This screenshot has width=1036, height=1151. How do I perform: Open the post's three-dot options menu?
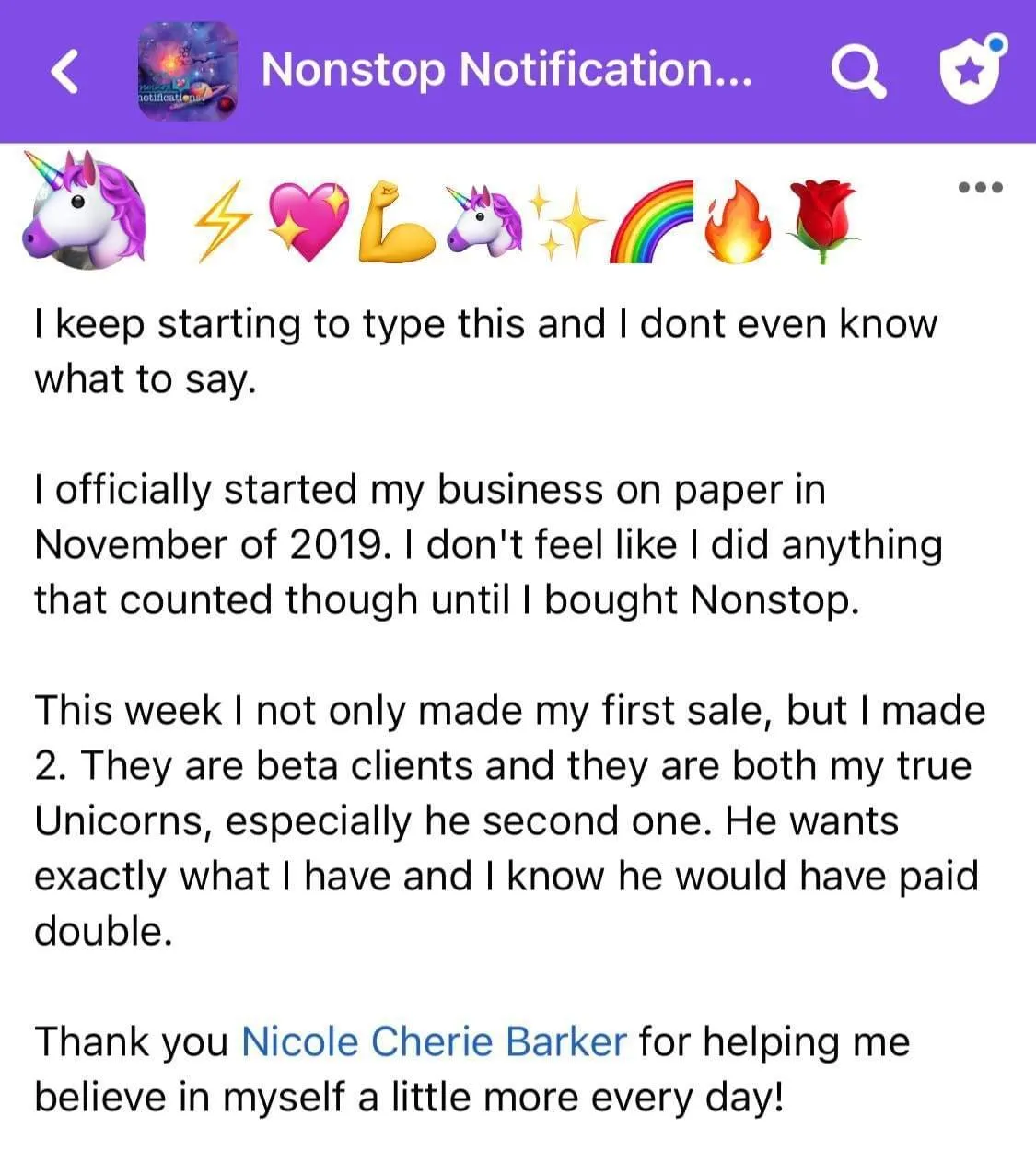point(980,188)
